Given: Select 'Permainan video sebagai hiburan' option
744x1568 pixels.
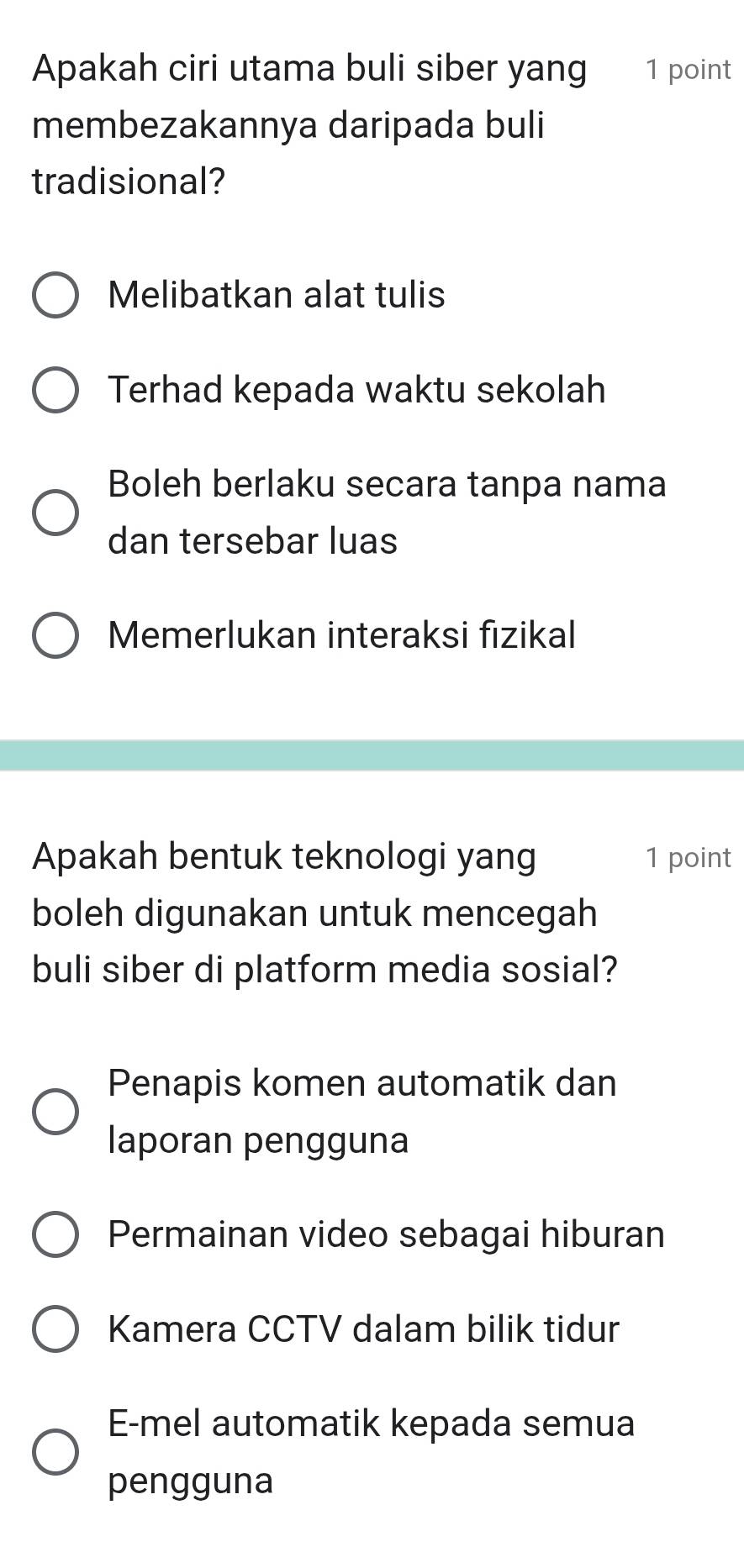Looking at the screenshot, I should point(55,1235).
